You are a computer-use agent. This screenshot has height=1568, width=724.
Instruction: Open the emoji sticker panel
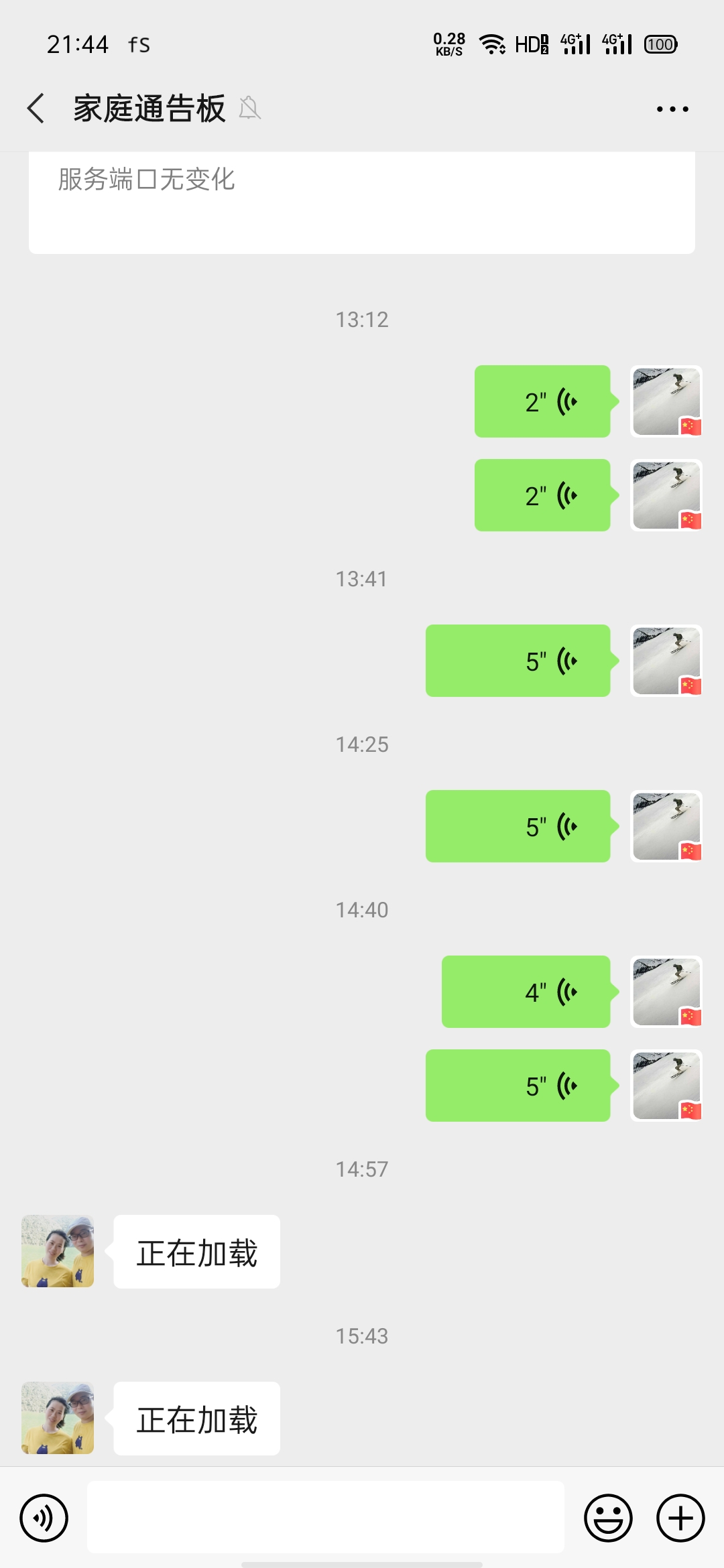608,1518
